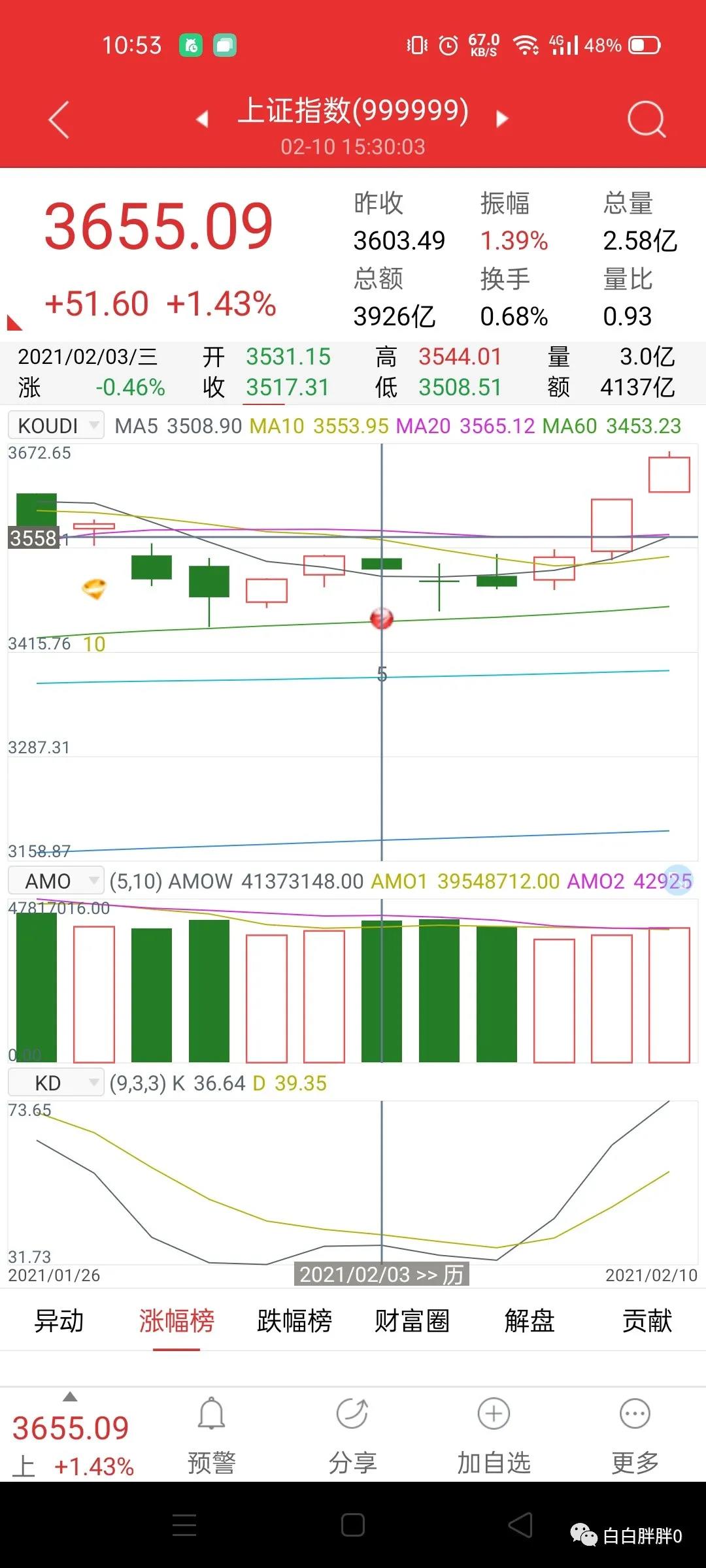Switch to next stock via right arrow
This screenshot has width=706, height=1568.
pyautogui.click(x=502, y=120)
